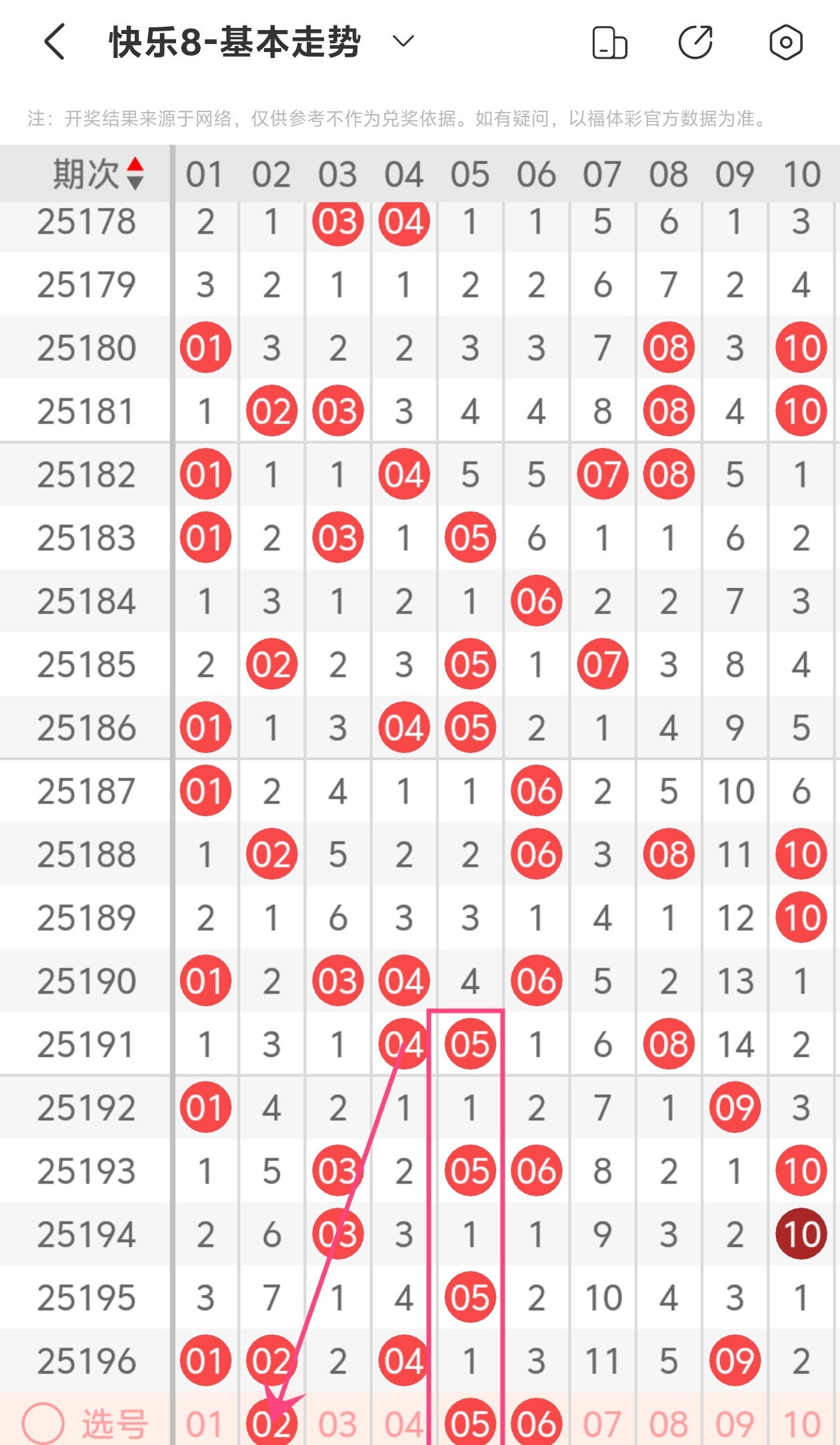Tap the 选号 circle in the bottom row
The image size is (840, 1445).
pos(43,1423)
